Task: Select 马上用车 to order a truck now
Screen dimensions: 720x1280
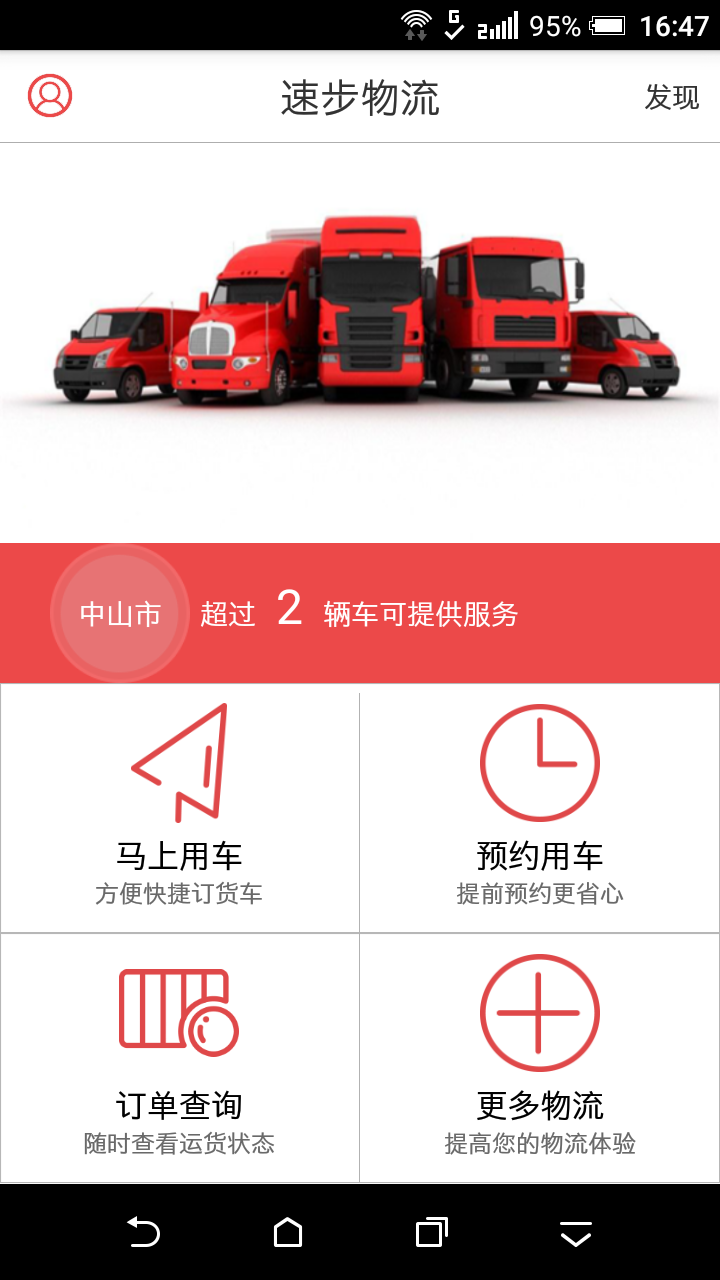Action: (180, 808)
